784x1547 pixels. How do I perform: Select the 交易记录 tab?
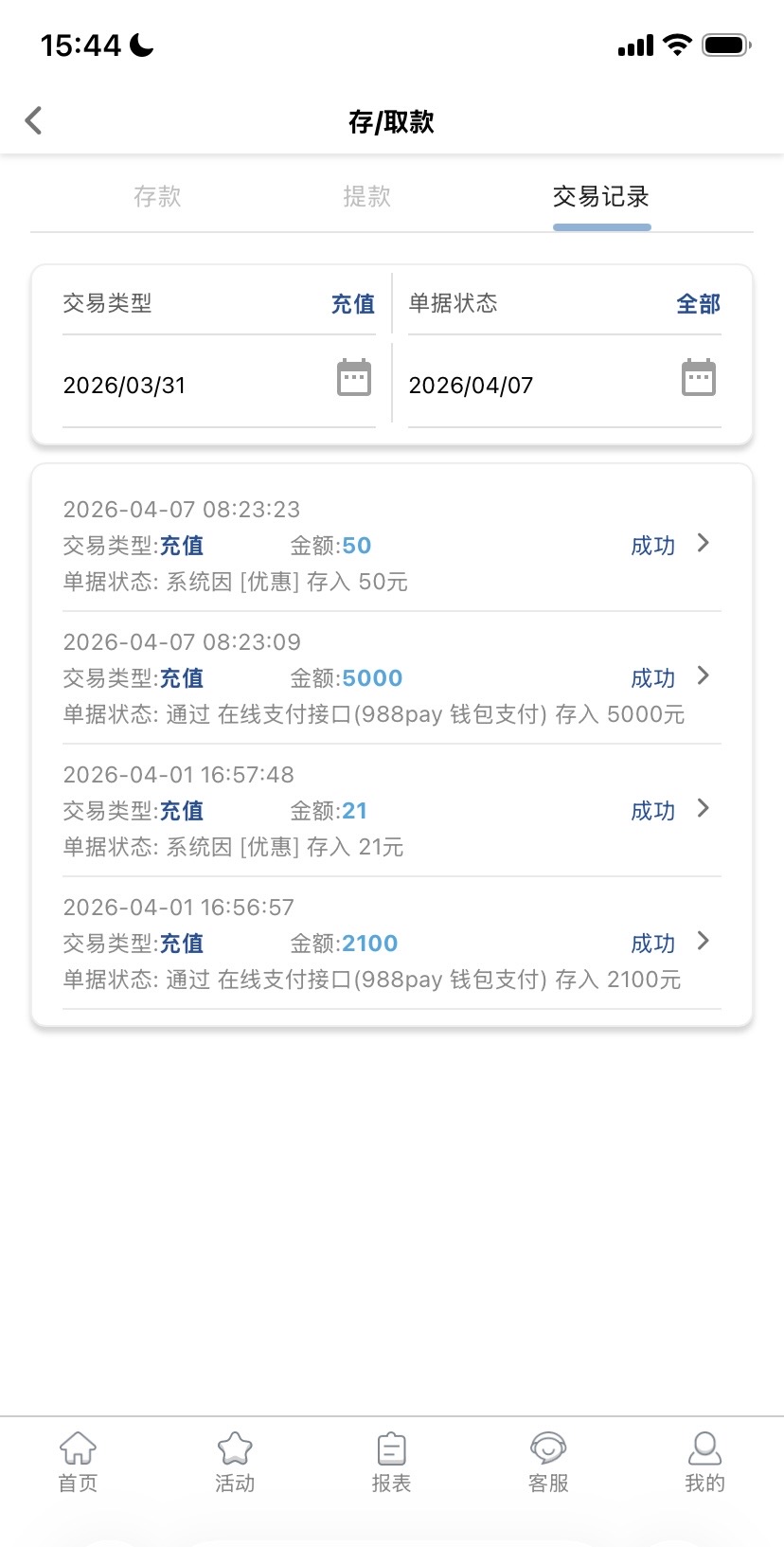click(601, 196)
